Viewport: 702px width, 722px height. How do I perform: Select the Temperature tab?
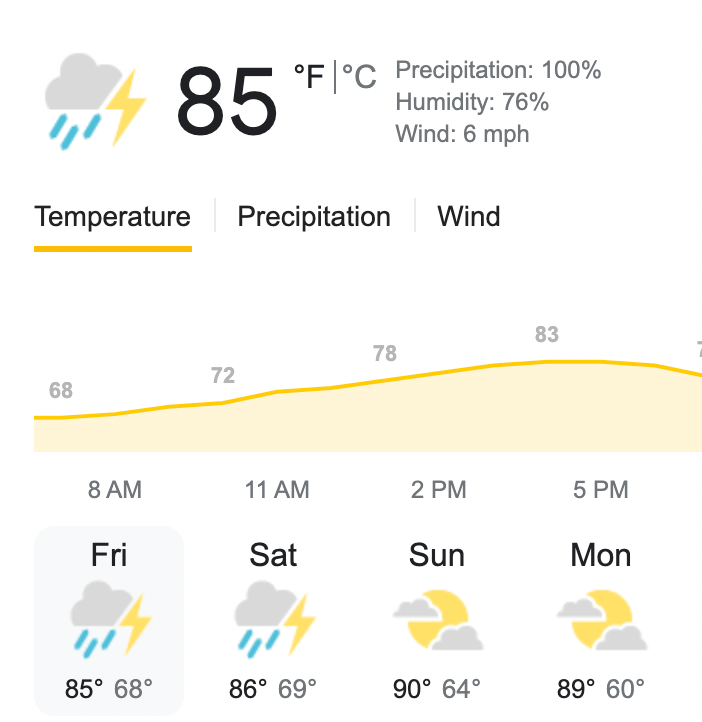tap(112, 216)
